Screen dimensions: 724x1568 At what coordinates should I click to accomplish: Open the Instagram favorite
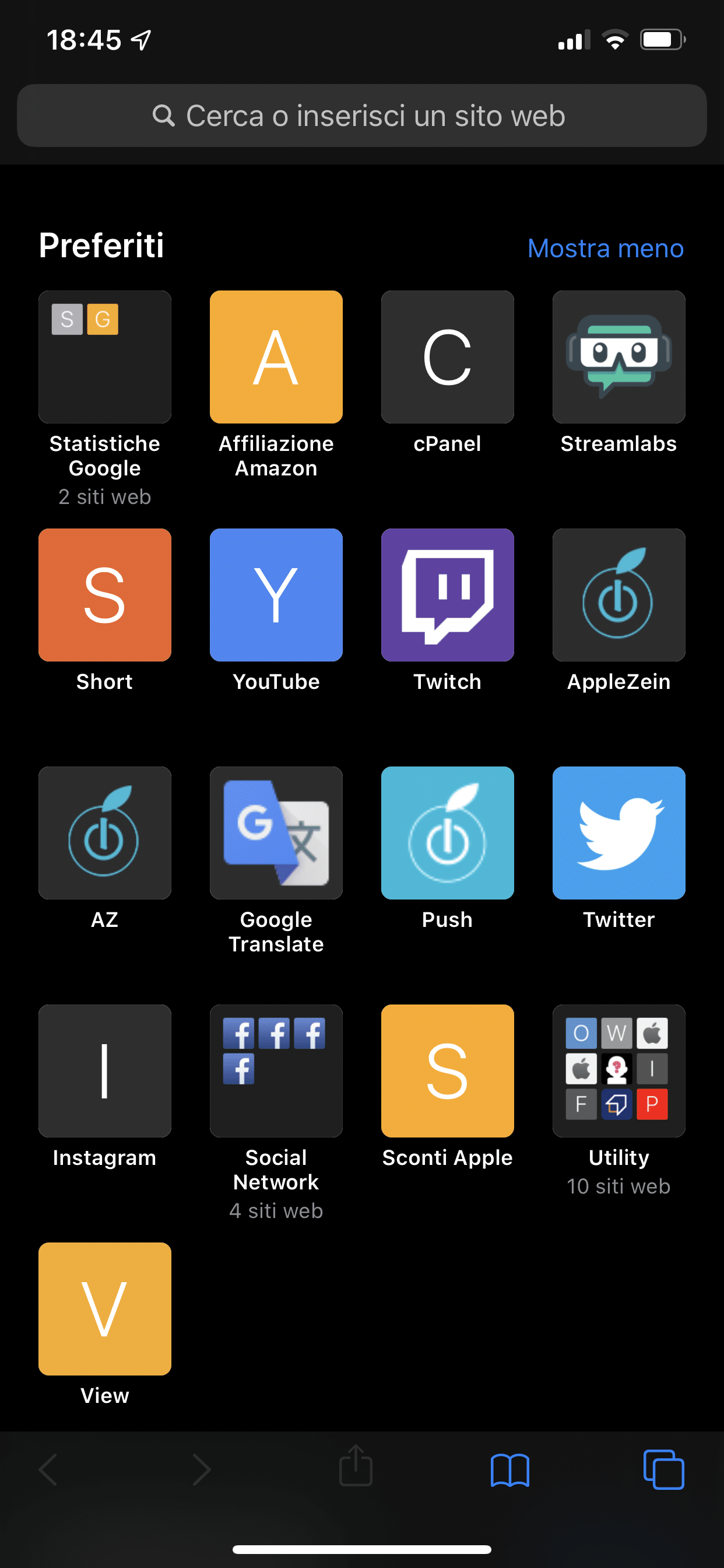click(105, 1070)
